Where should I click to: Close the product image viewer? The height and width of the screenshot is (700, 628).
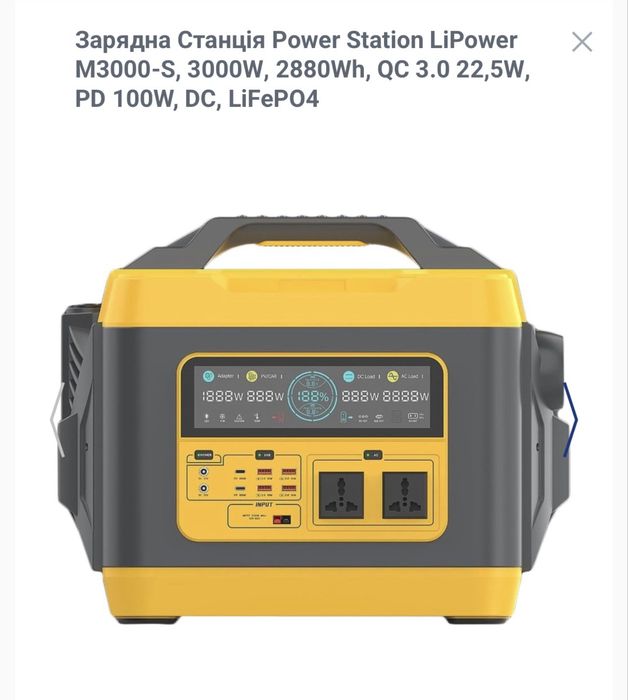click(581, 42)
